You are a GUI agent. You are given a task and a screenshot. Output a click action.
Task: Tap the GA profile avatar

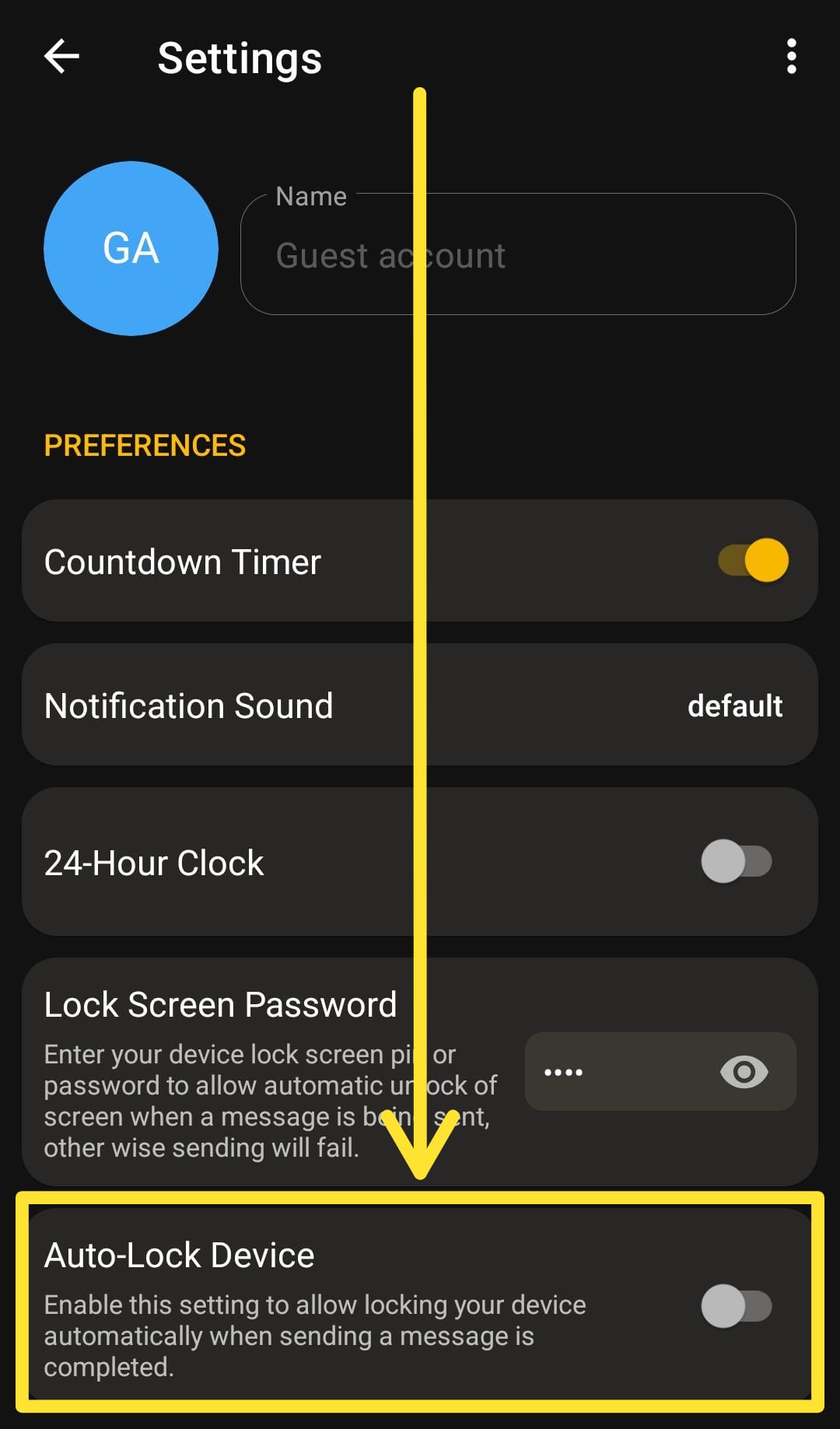pos(131,247)
